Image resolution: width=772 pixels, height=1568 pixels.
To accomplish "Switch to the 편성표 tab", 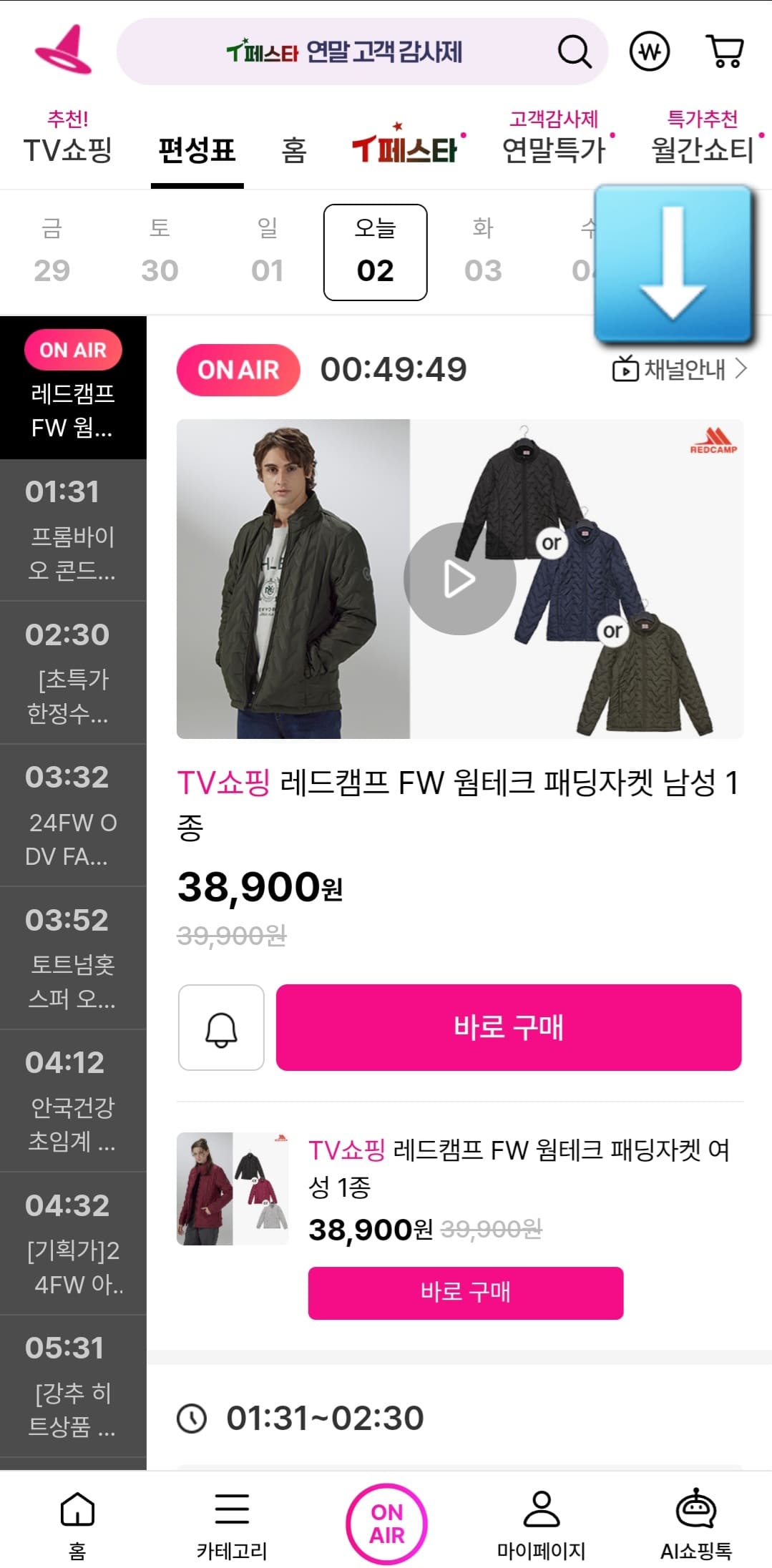I will (197, 152).
